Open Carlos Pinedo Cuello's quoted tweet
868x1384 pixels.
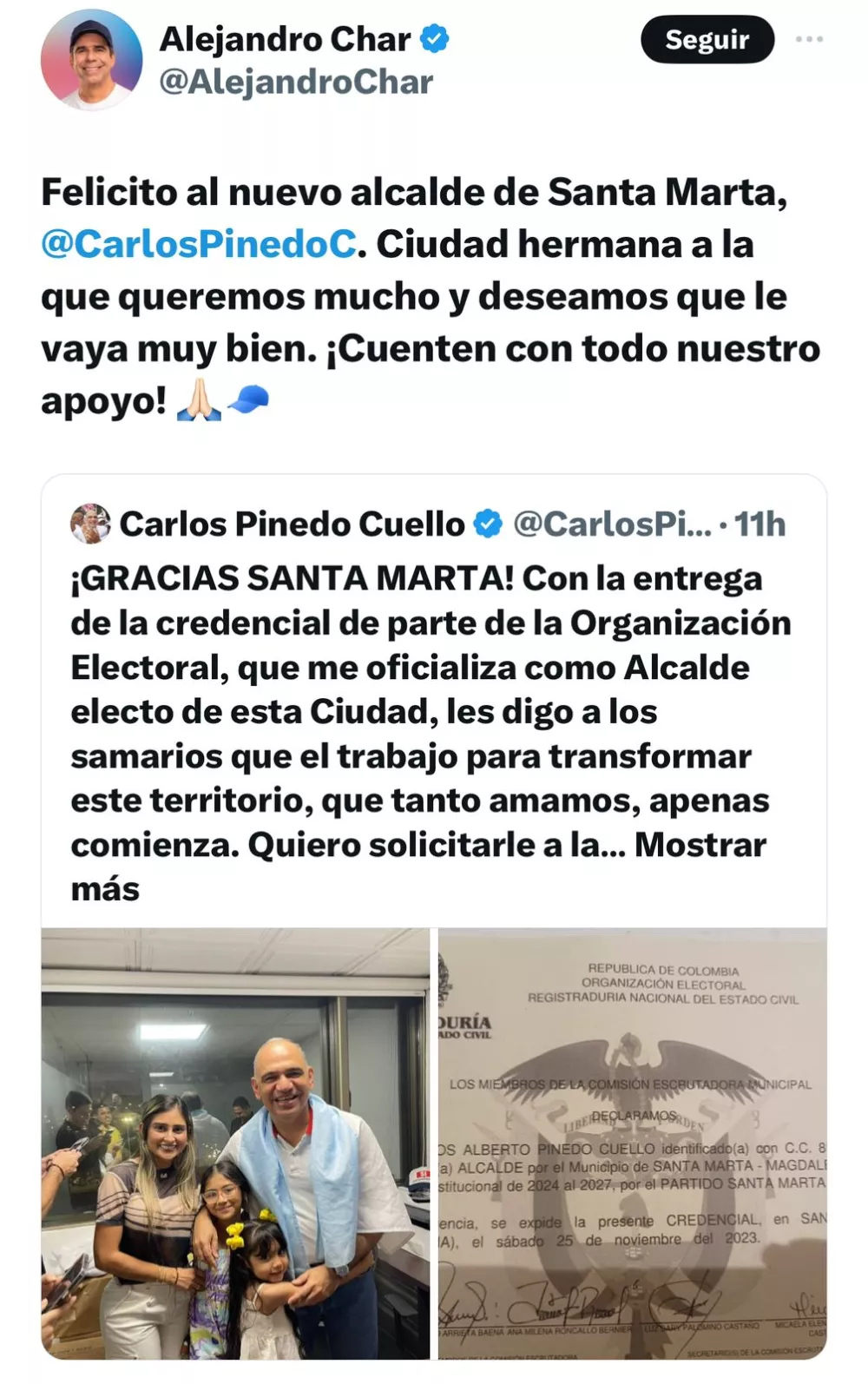(417, 712)
